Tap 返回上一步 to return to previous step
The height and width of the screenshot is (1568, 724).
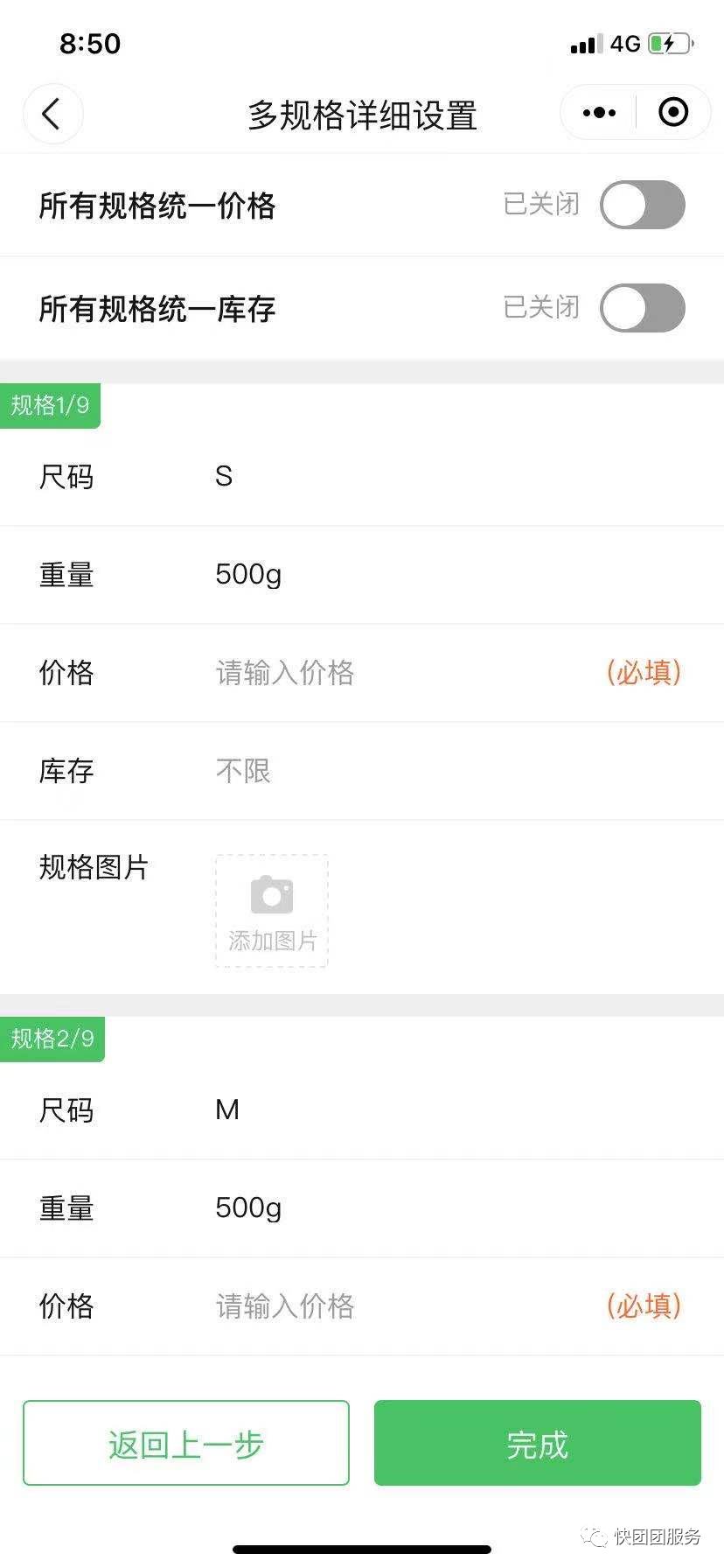(186, 1443)
